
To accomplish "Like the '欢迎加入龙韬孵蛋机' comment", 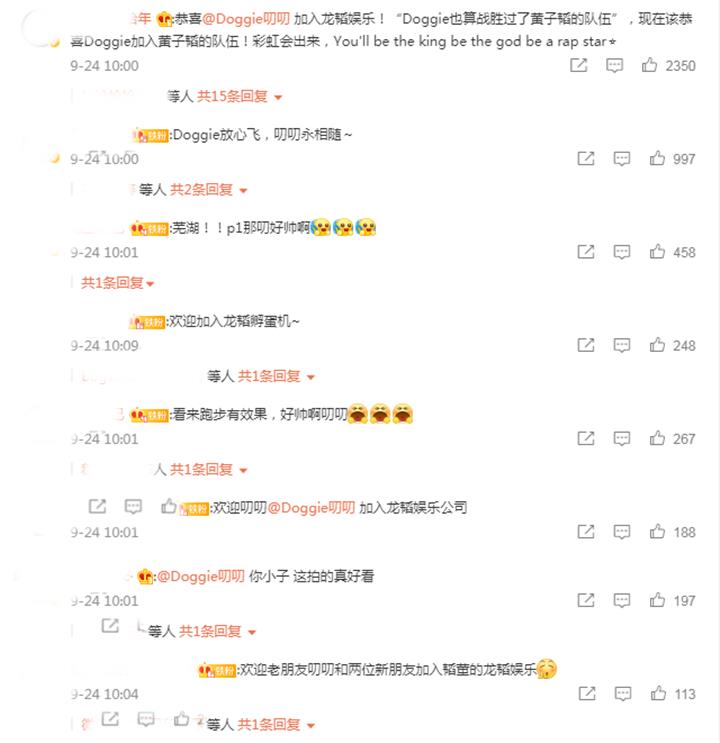I will pos(657,345).
